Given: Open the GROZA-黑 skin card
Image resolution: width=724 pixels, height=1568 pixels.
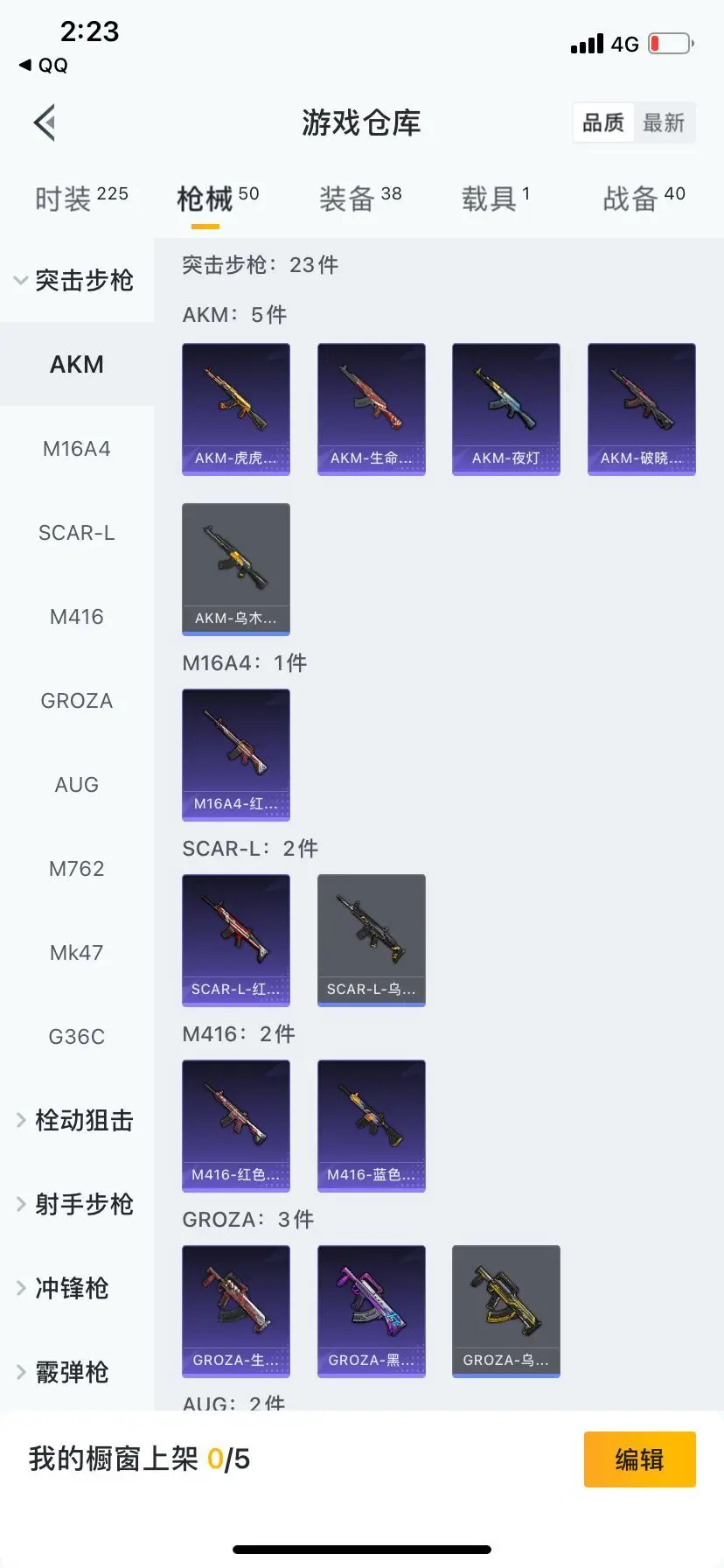Looking at the screenshot, I should click(372, 1312).
